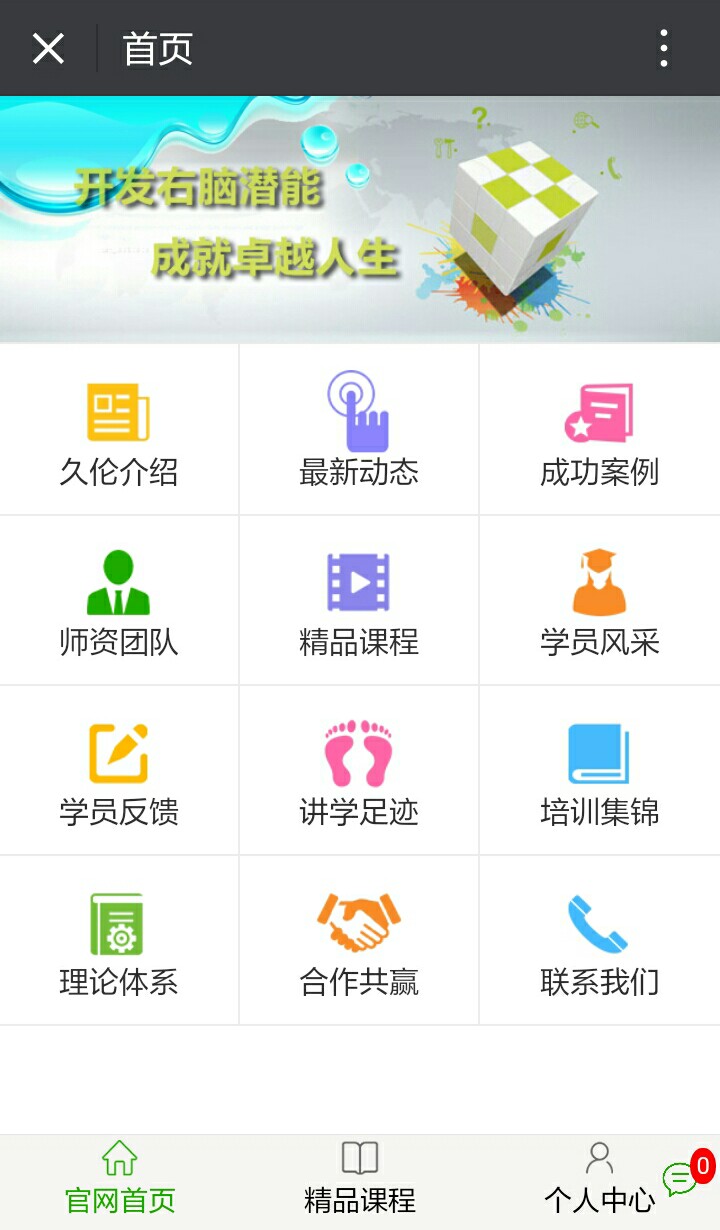Open the top promotional banner
The width and height of the screenshot is (720, 1230).
point(360,219)
